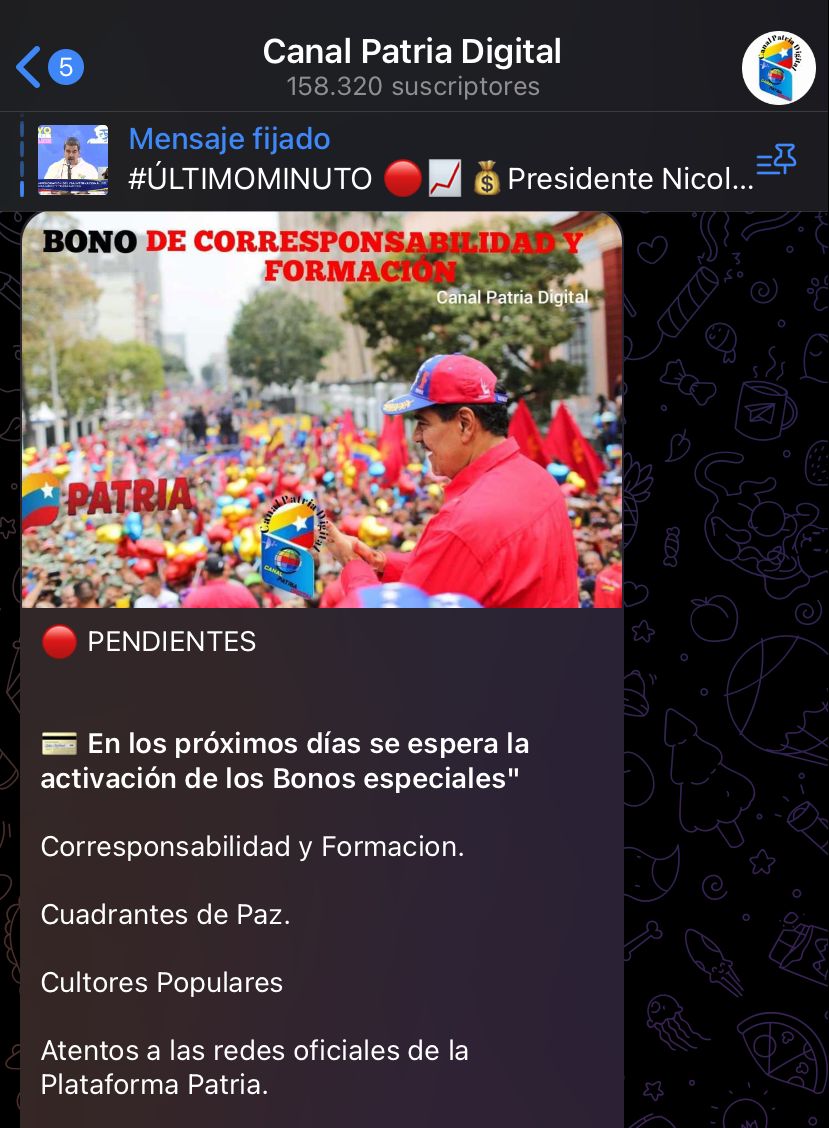Open the Bono de Corresponsabilidad post image
The image size is (829, 1128).
tap(322, 410)
